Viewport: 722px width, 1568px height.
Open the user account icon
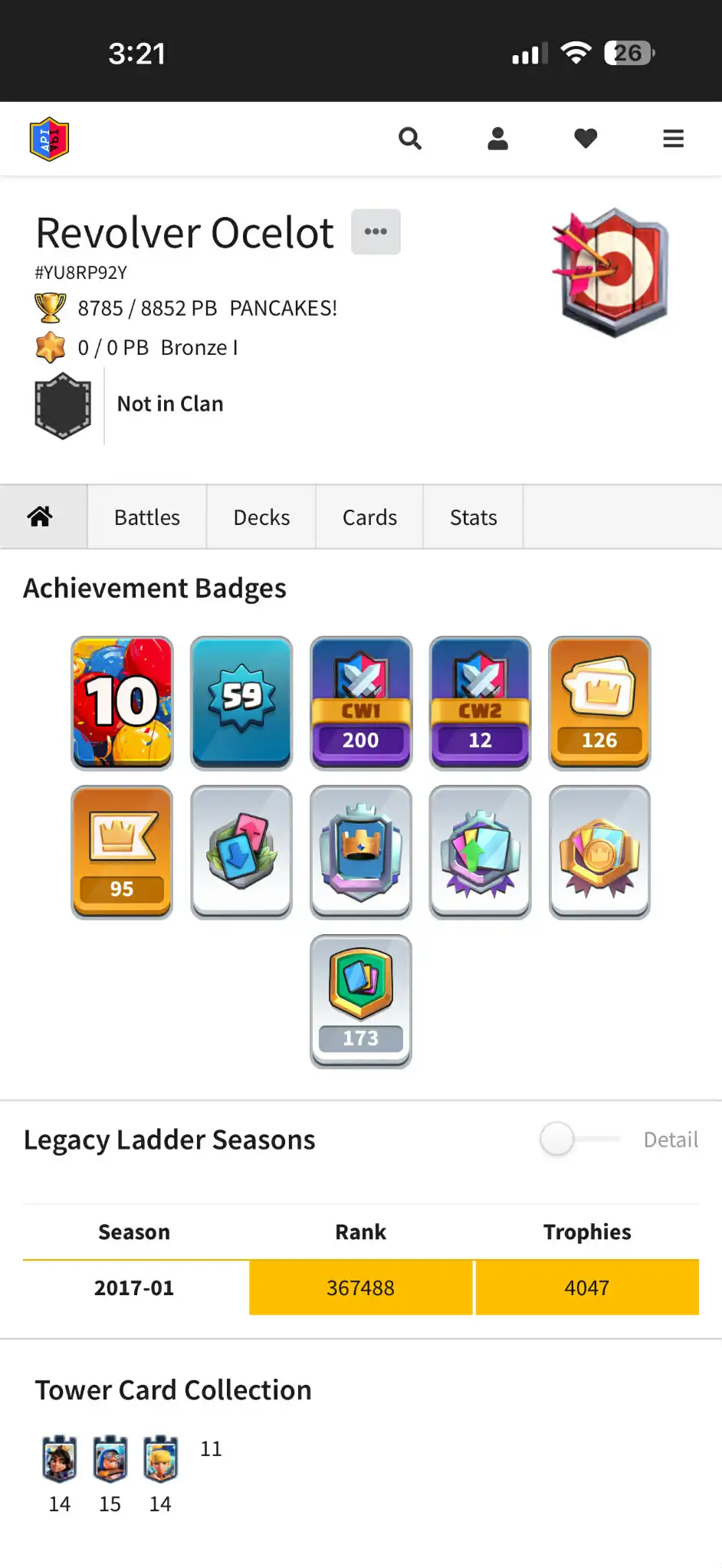pyautogui.click(x=497, y=139)
